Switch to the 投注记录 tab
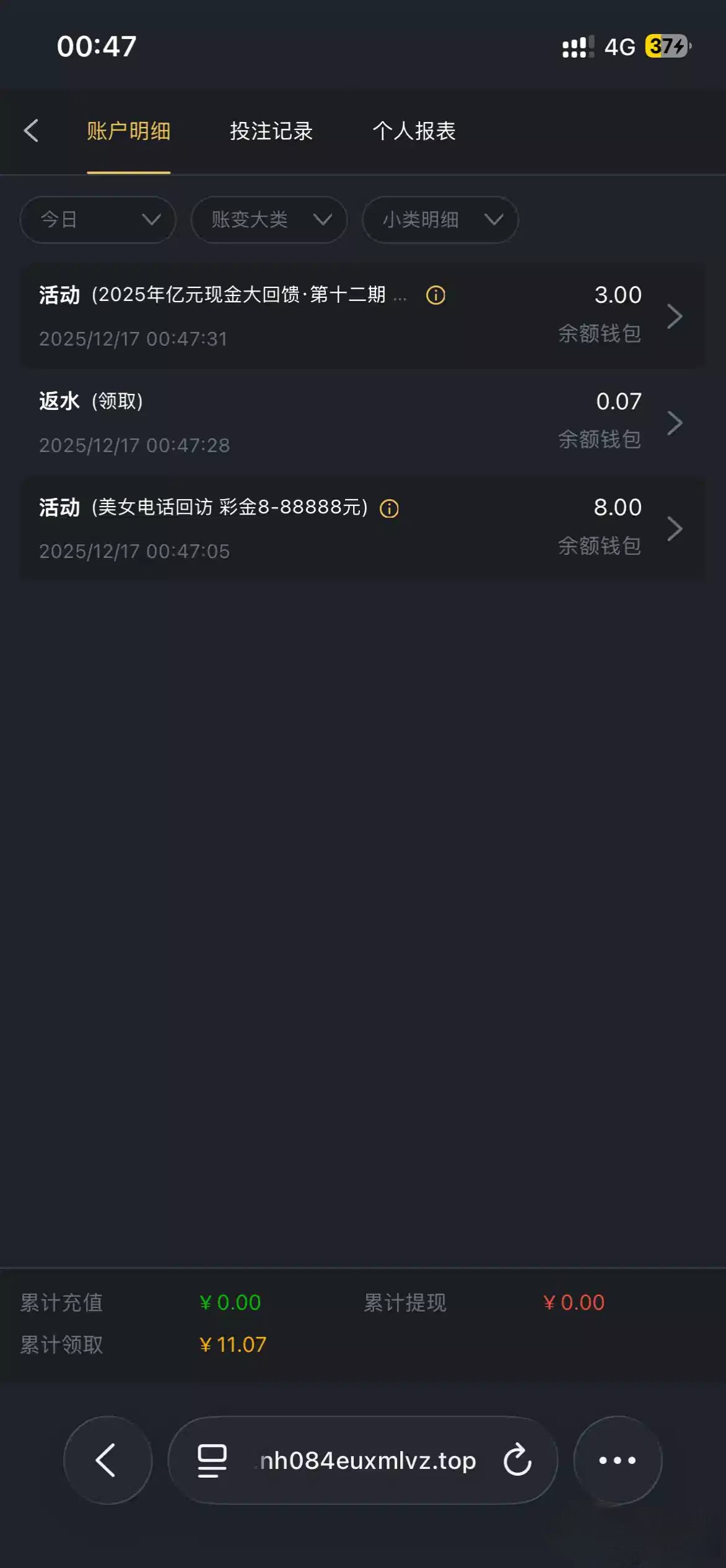The width and height of the screenshot is (726, 1568). 271,131
